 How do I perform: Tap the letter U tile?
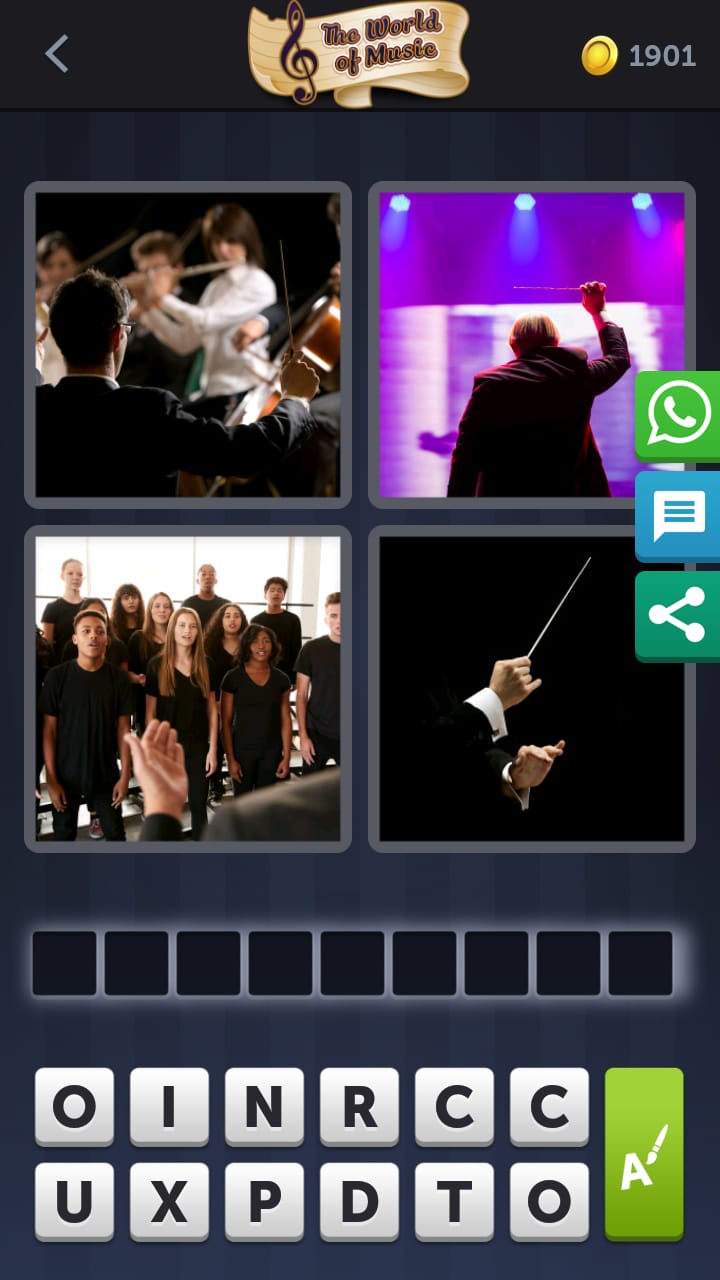pyautogui.click(x=74, y=1201)
